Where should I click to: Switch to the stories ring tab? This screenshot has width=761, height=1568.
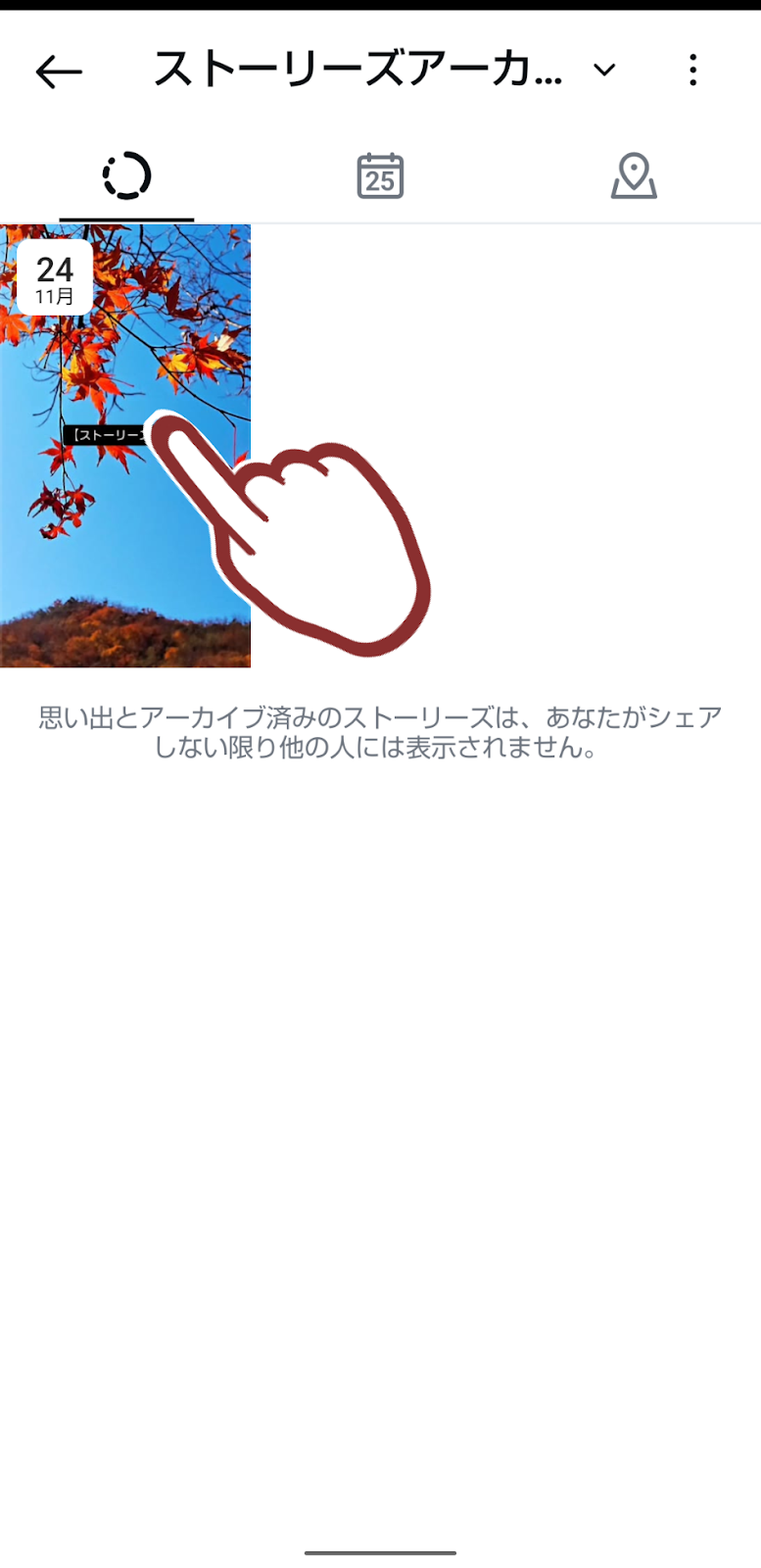click(126, 176)
